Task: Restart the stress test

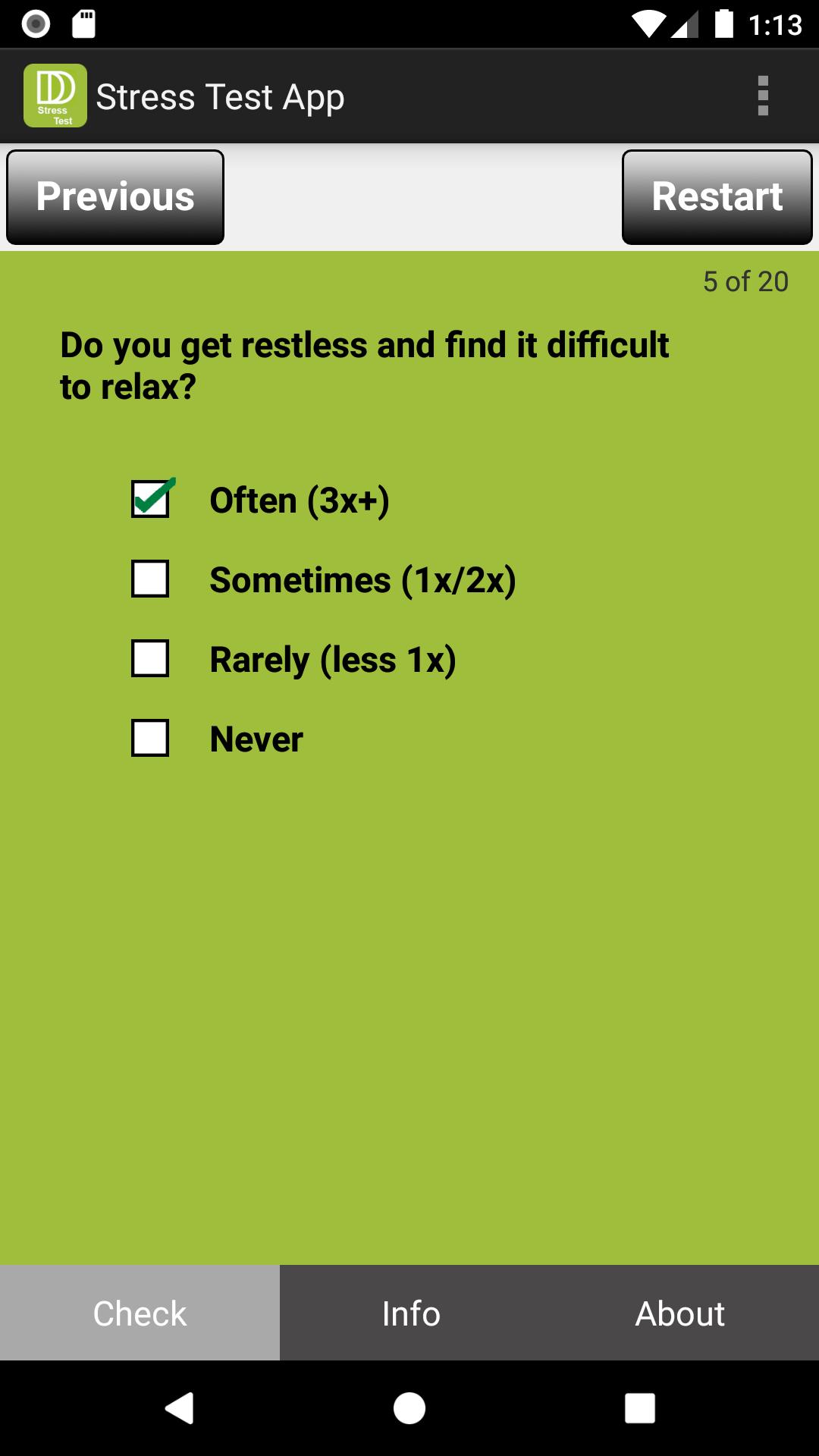Action: point(717,197)
